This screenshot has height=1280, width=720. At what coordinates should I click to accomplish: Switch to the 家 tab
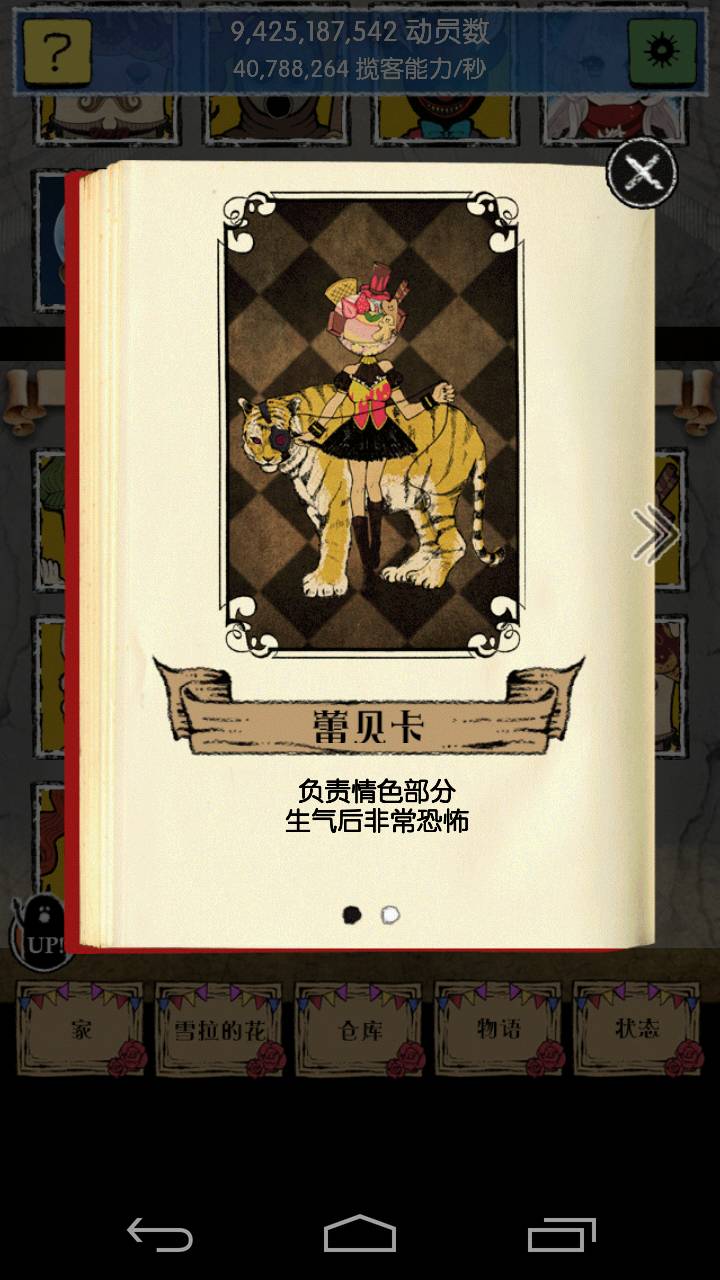80,1028
